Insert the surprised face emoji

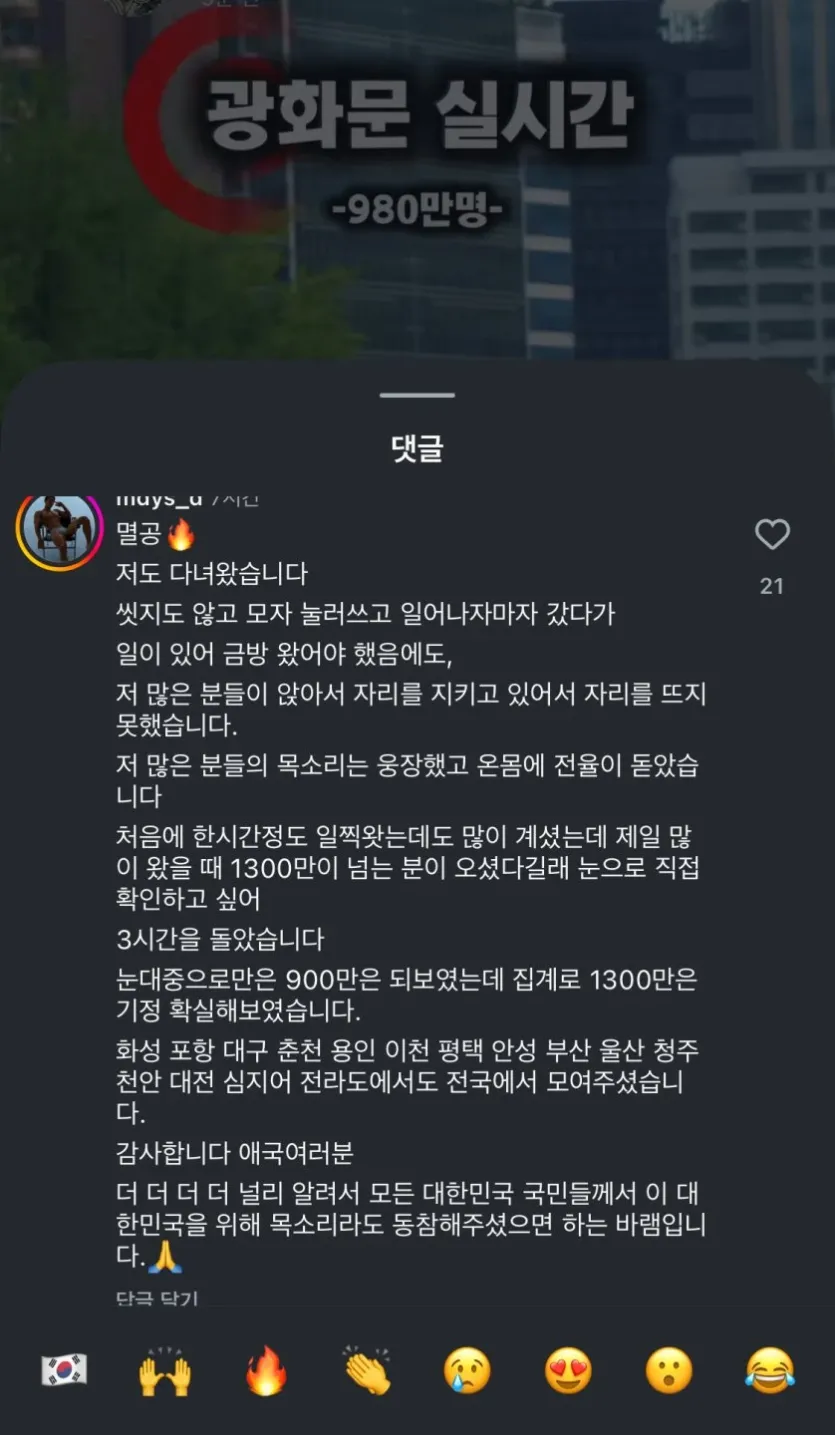669,1370
